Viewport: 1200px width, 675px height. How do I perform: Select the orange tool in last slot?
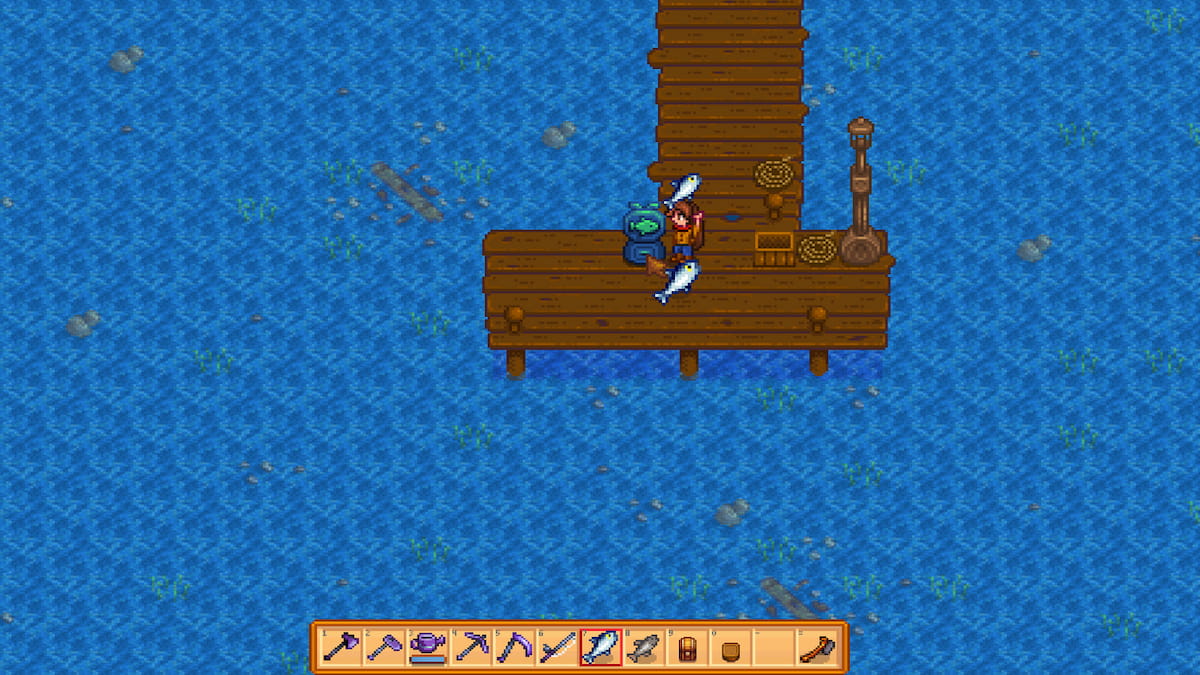pos(818,647)
